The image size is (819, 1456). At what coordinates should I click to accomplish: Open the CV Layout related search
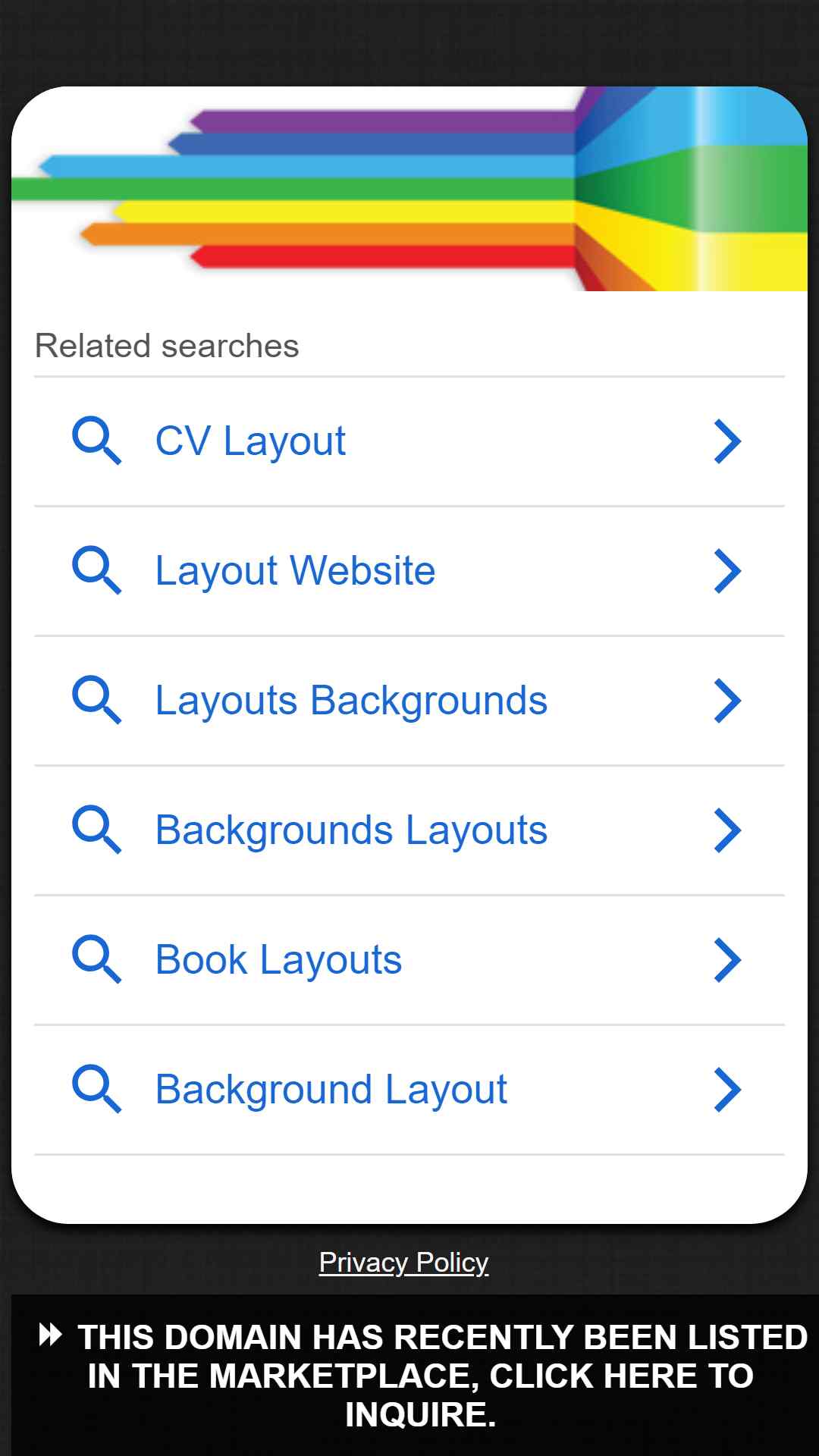click(409, 441)
